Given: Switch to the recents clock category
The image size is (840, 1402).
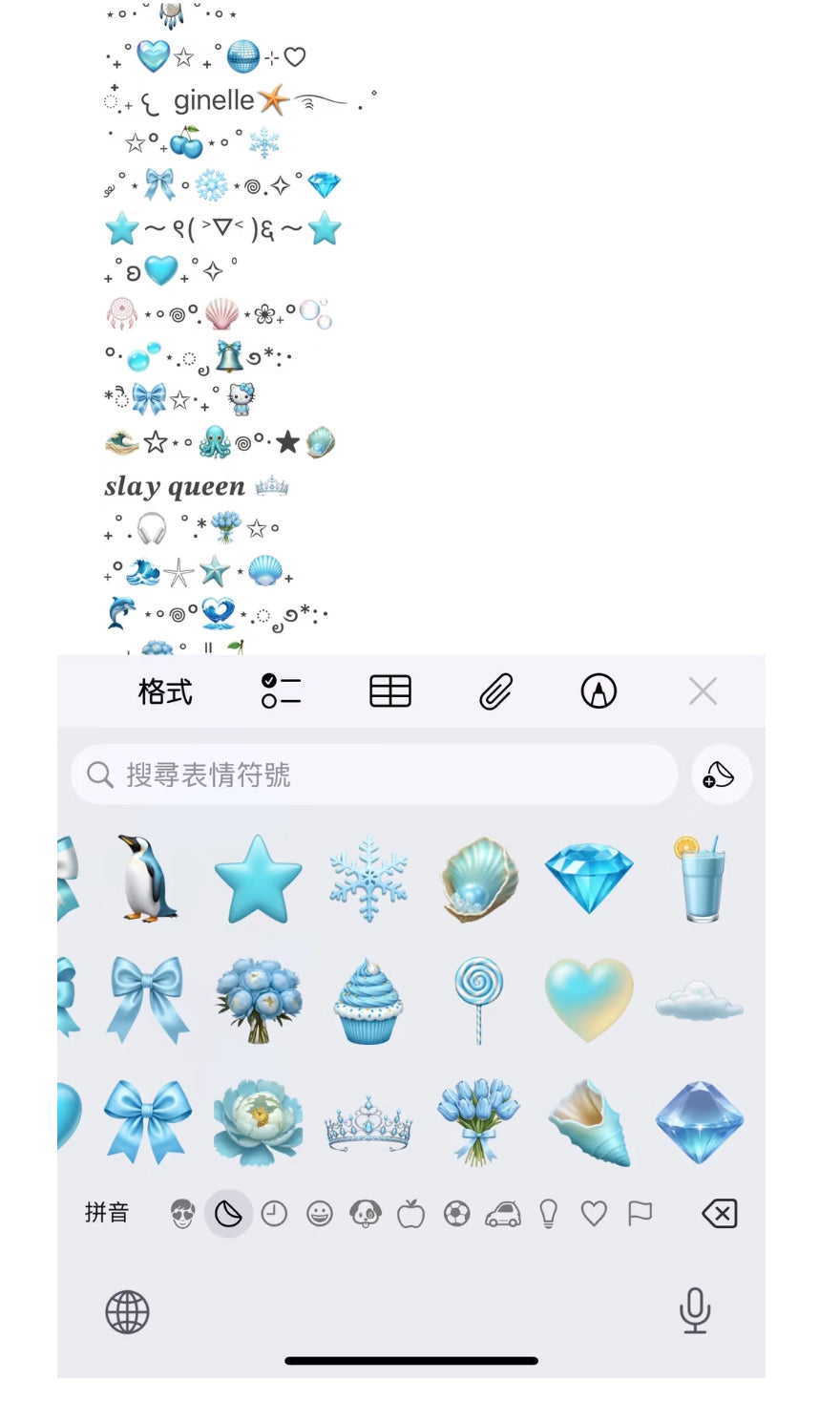Looking at the screenshot, I should (x=274, y=1214).
